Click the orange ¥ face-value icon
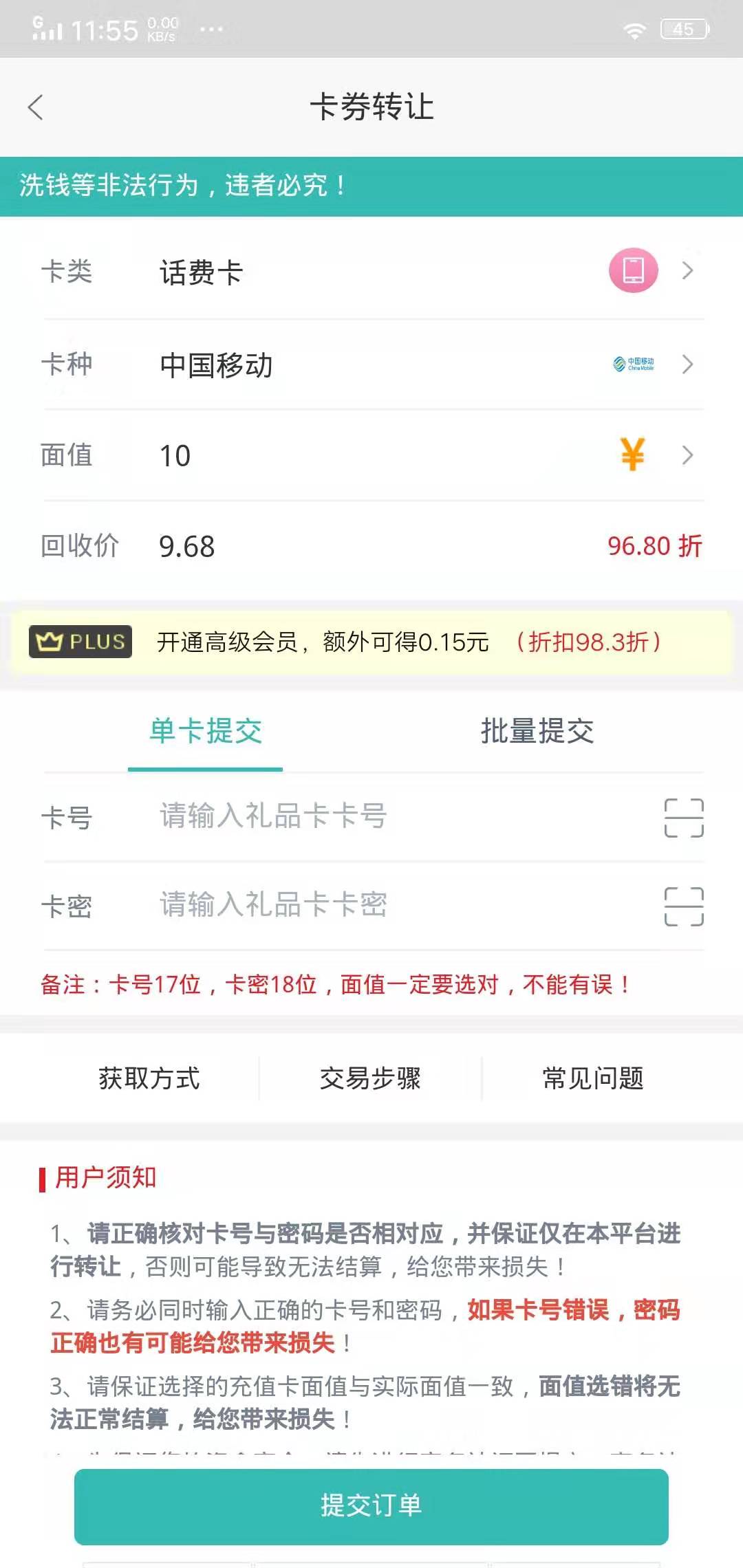The width and height of the screenshot is (743, 1568). click(632, 455)
